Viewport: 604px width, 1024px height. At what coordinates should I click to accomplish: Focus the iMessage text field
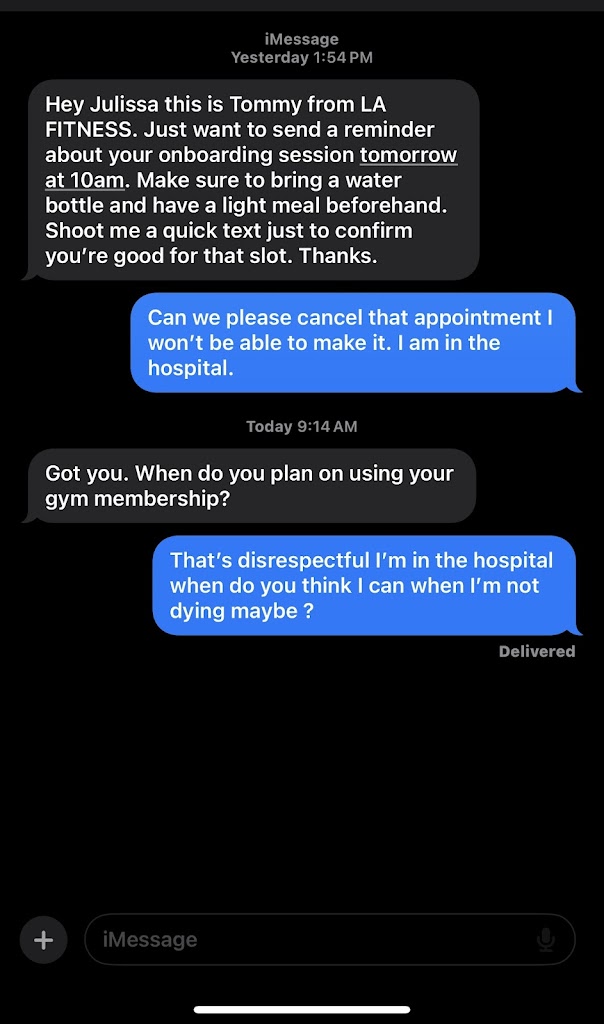pyautogui.click(x=310, y=940)
